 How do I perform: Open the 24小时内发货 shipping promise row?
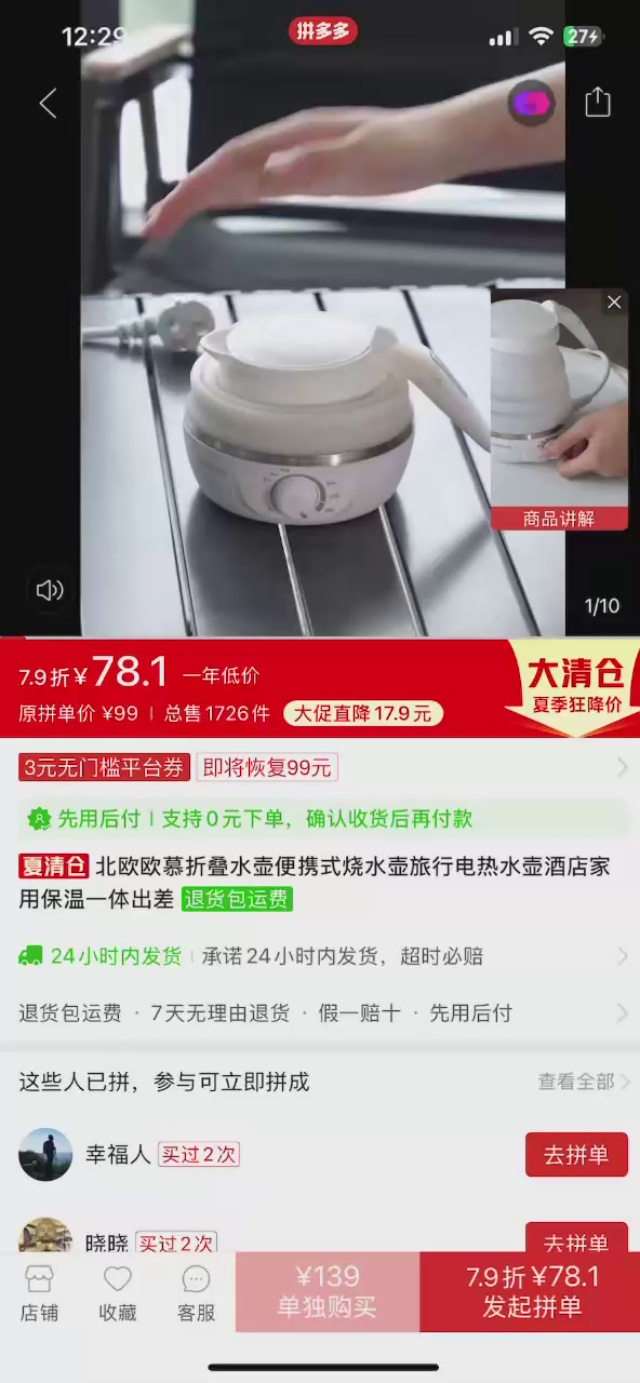(x=320, y=956)
